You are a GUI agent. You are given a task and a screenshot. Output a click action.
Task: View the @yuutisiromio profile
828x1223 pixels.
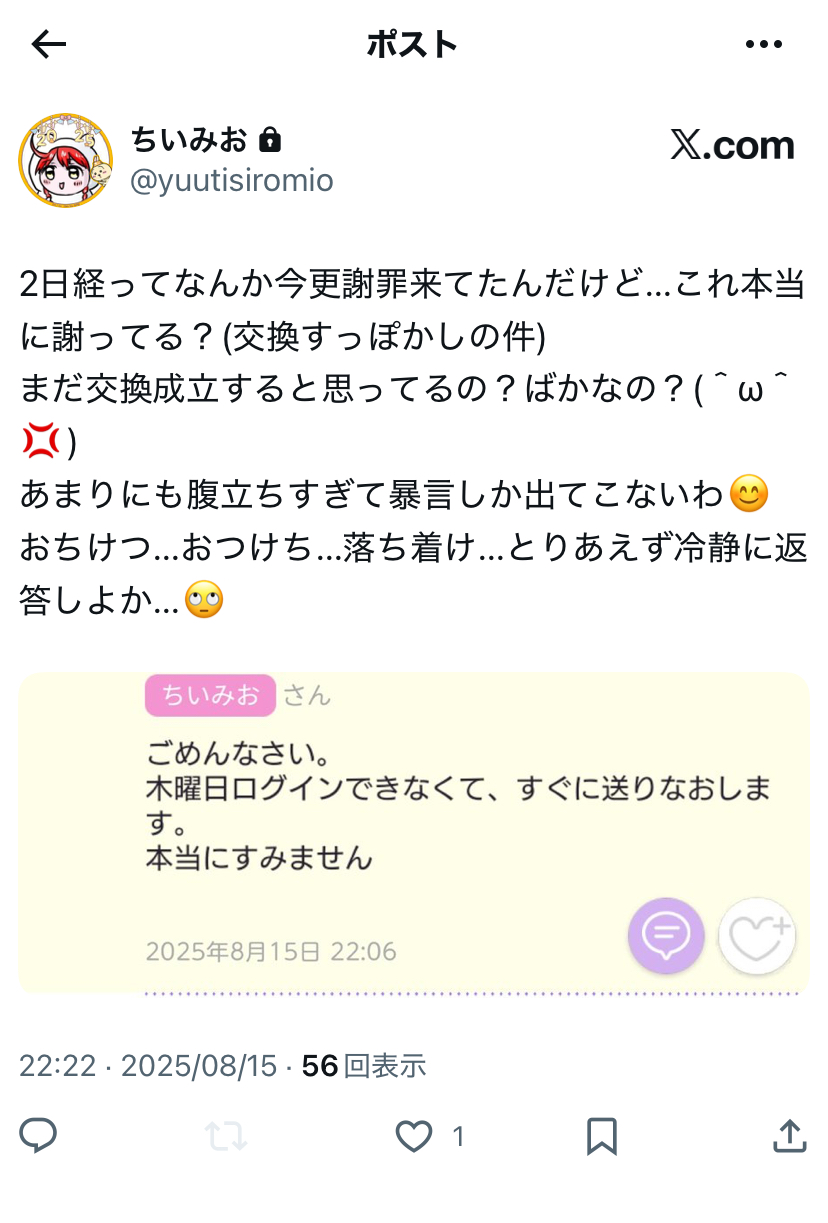click(232, 180)
